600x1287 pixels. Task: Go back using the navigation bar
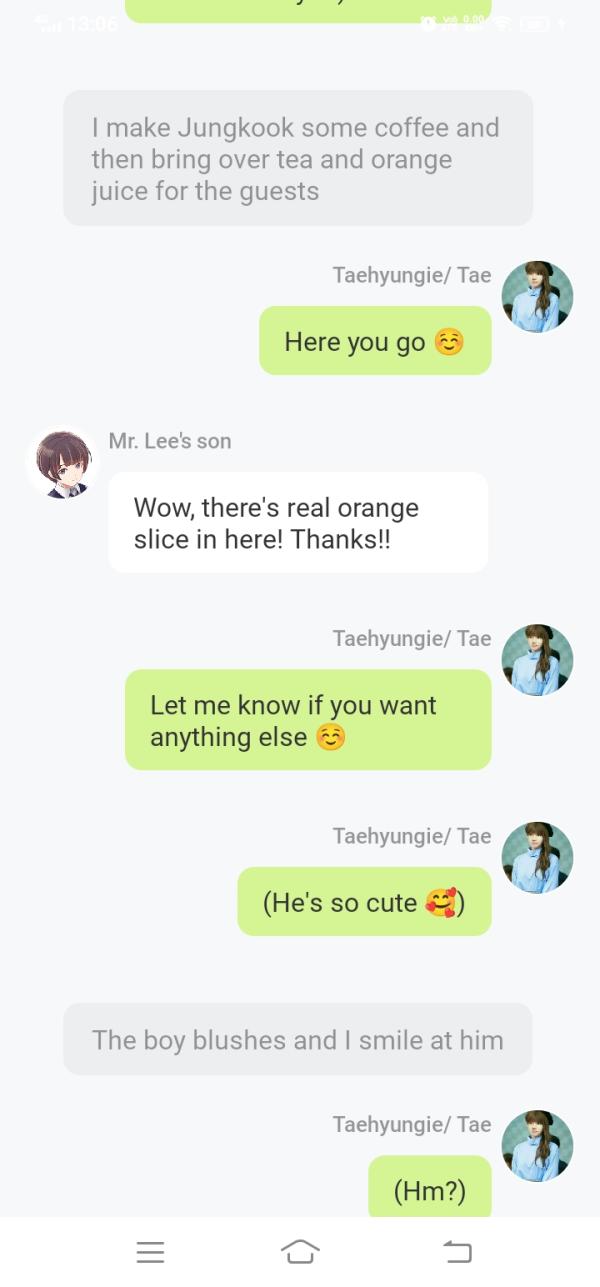coord(457,1251)
